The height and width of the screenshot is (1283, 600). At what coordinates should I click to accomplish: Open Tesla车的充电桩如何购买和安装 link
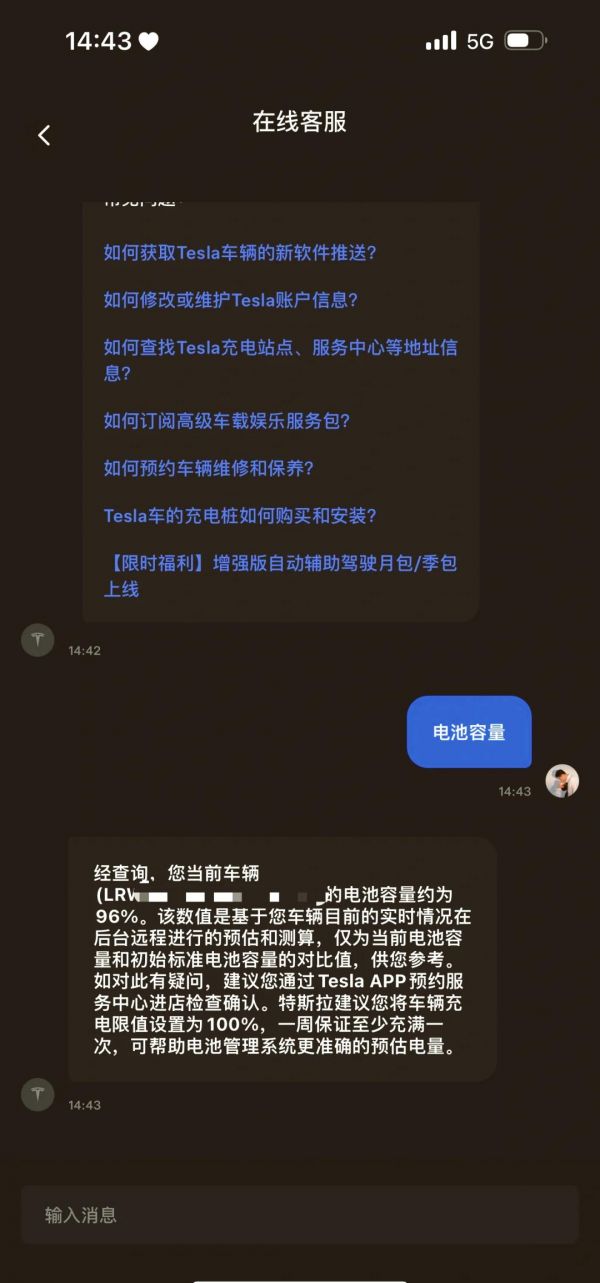pos(240,516)
